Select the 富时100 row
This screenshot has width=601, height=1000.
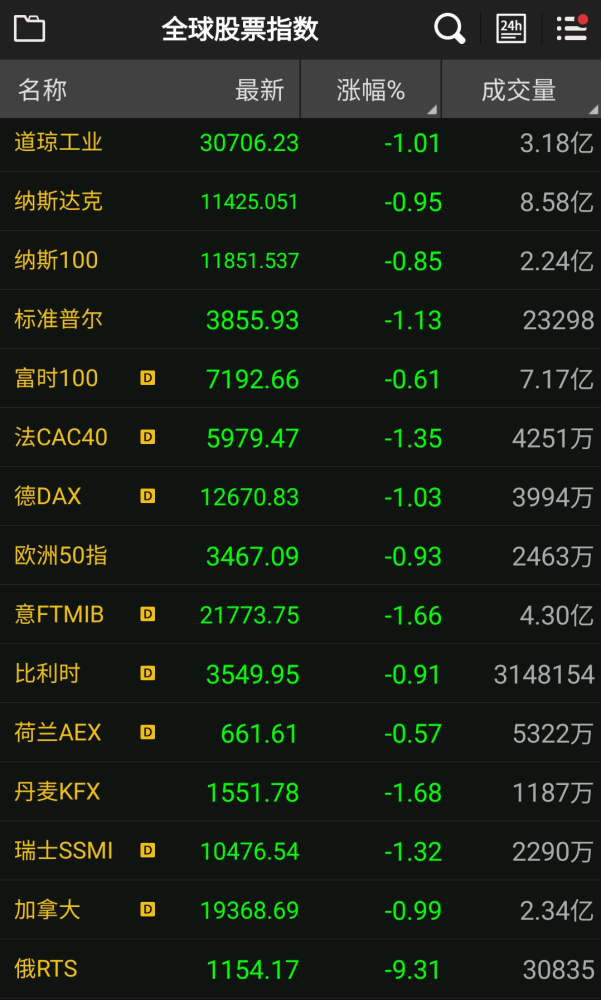tap(300, 379)
